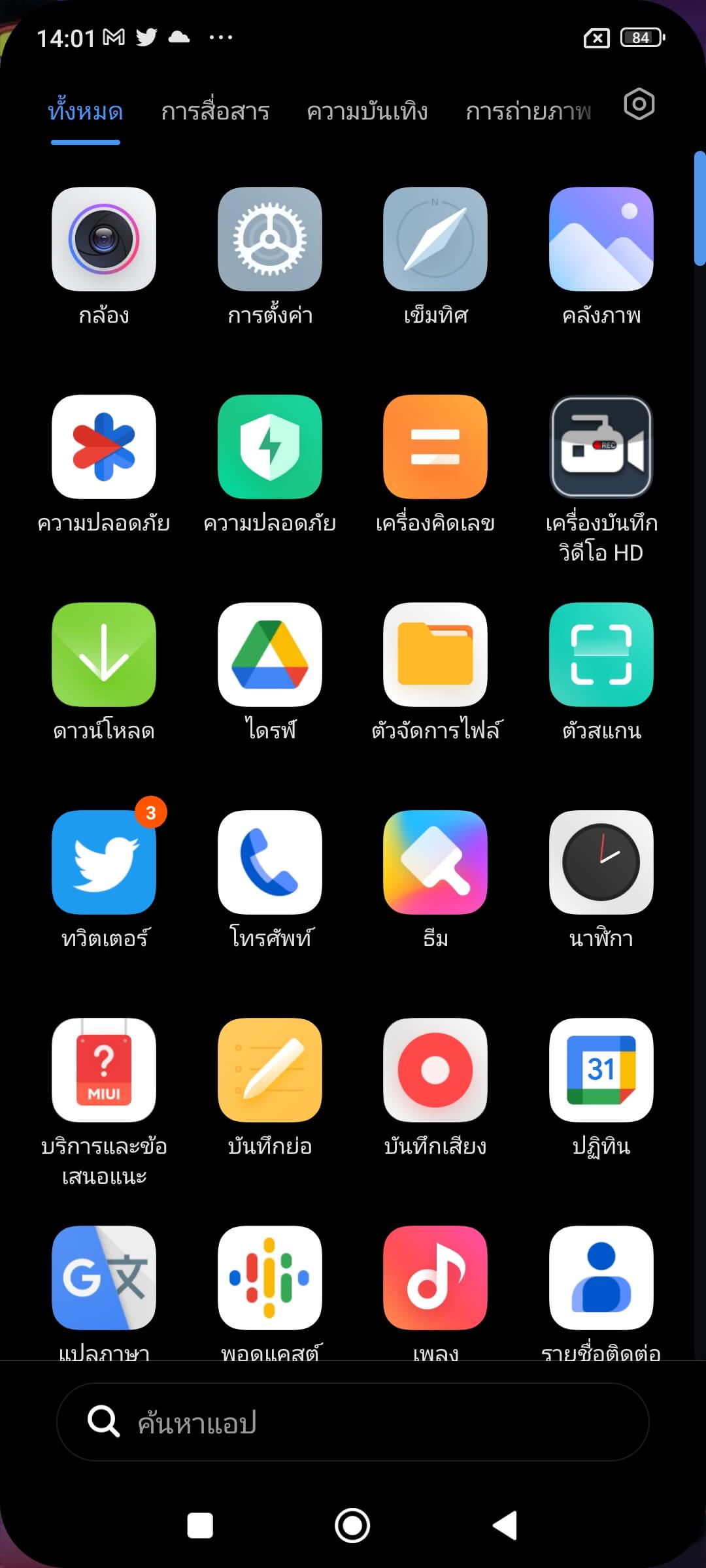Open app drawer settings gear icon

click(x=639, y=105)
